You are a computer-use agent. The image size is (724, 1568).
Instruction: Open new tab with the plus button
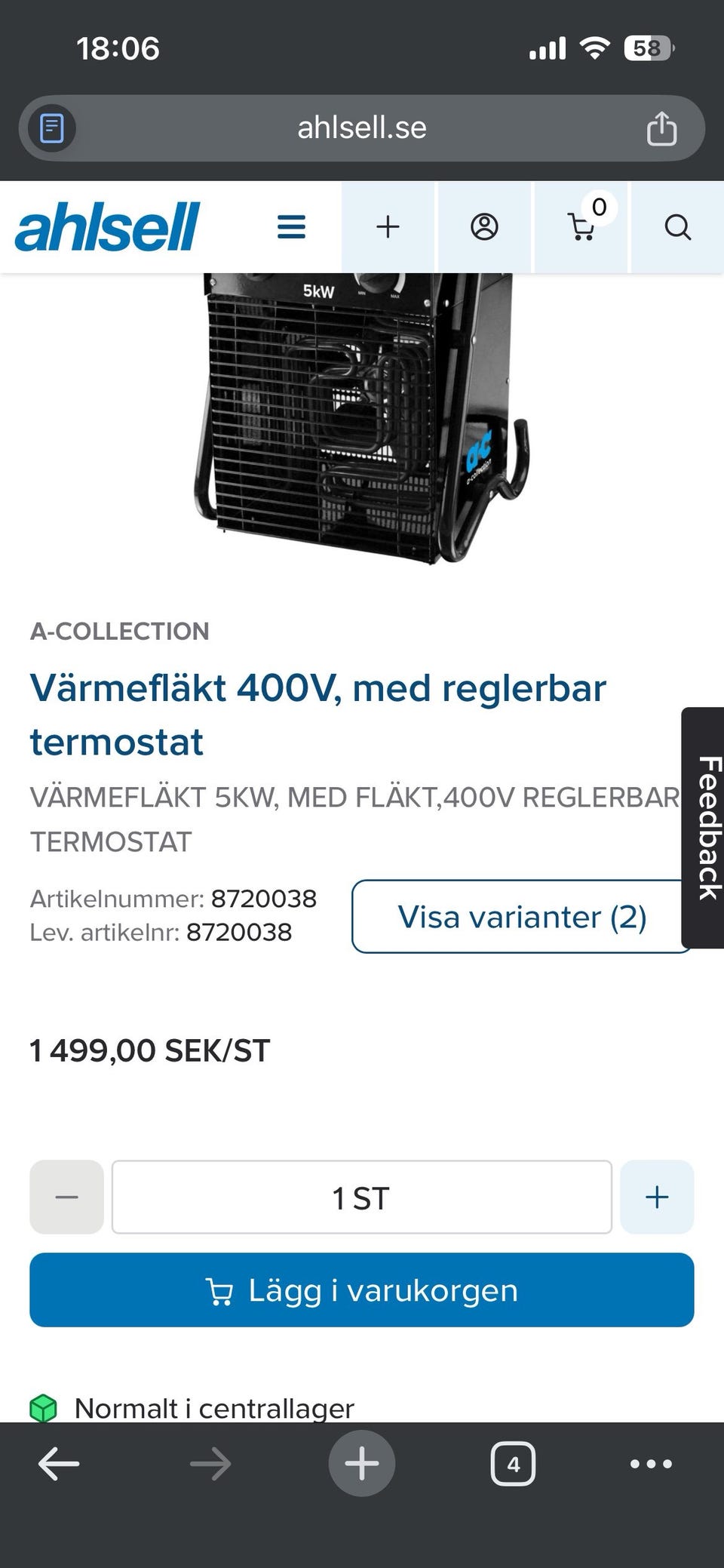point(361,1462)
